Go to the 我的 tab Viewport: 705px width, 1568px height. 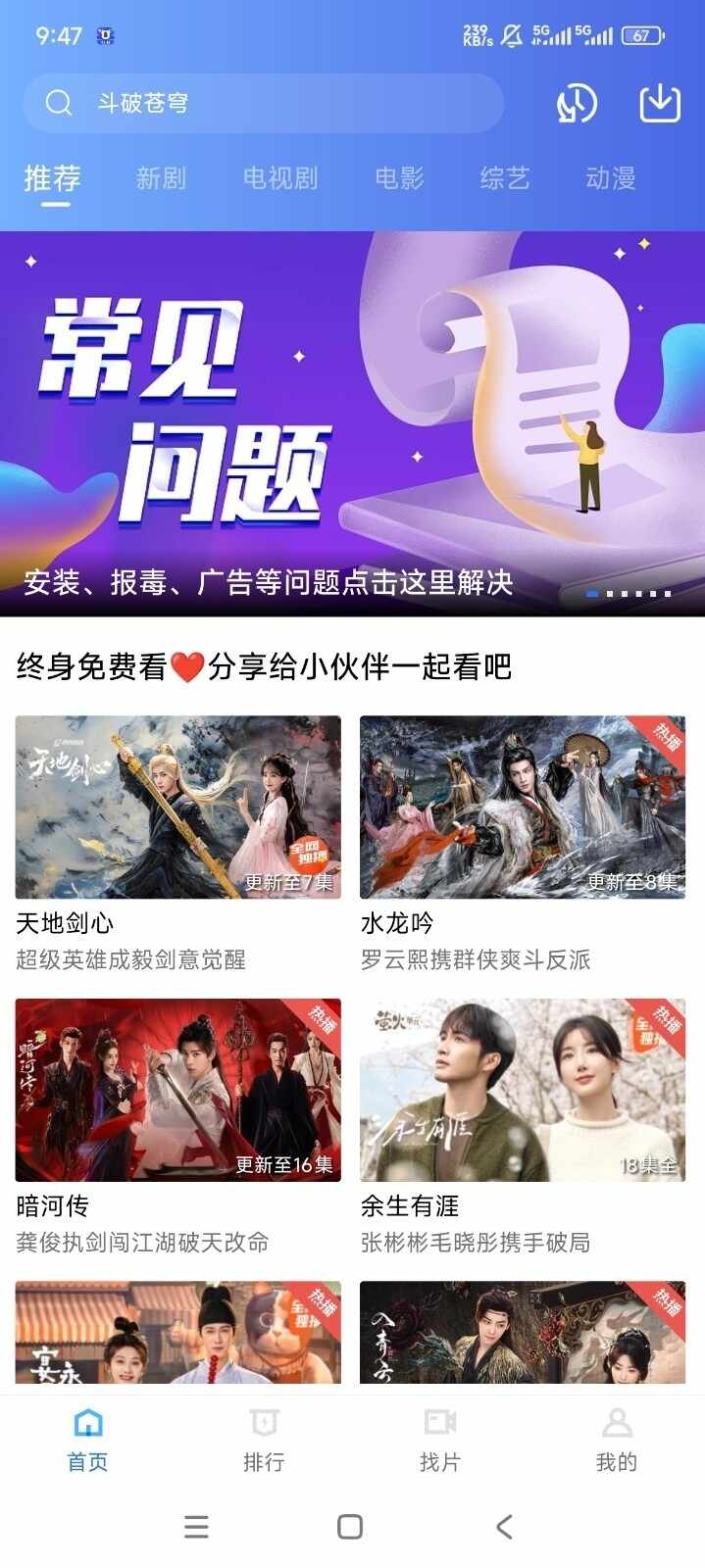[617, 1440]
